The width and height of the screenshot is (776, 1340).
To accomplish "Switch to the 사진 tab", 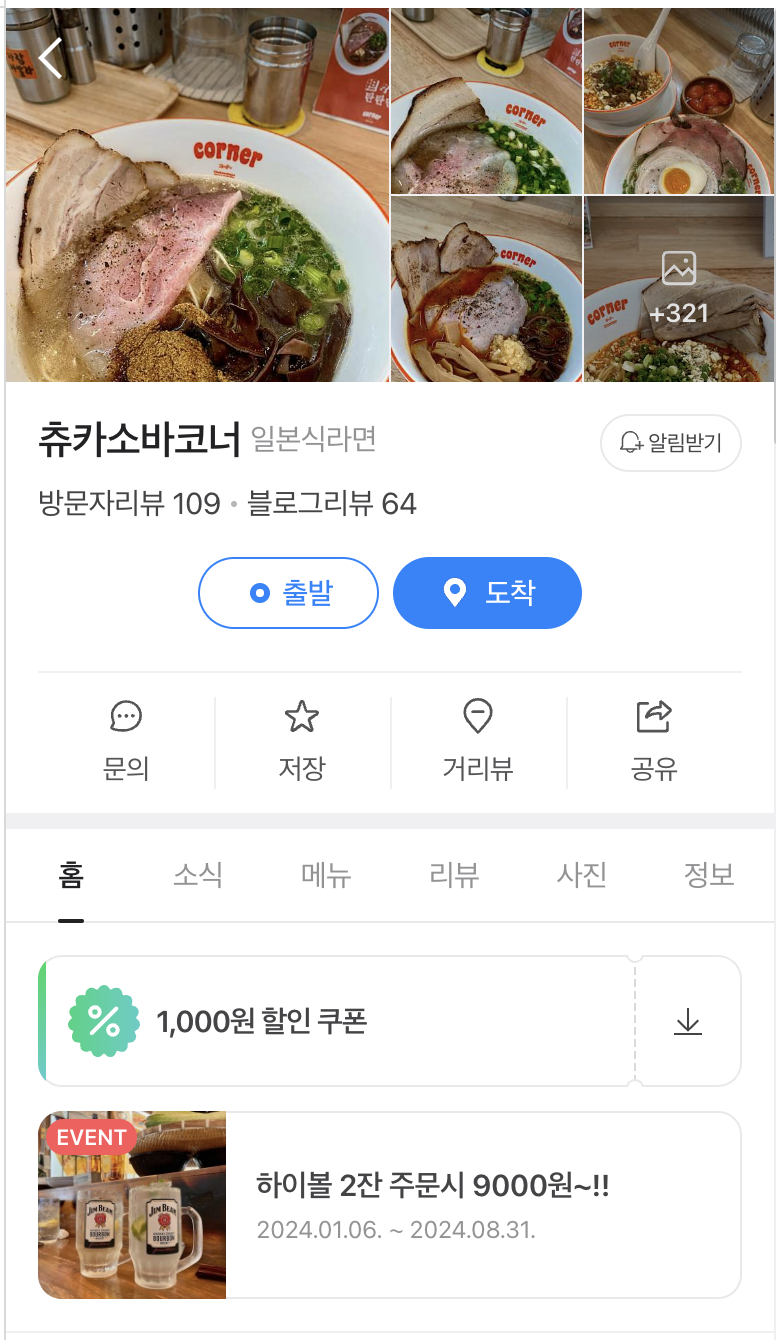I will [x=582, y=876].
